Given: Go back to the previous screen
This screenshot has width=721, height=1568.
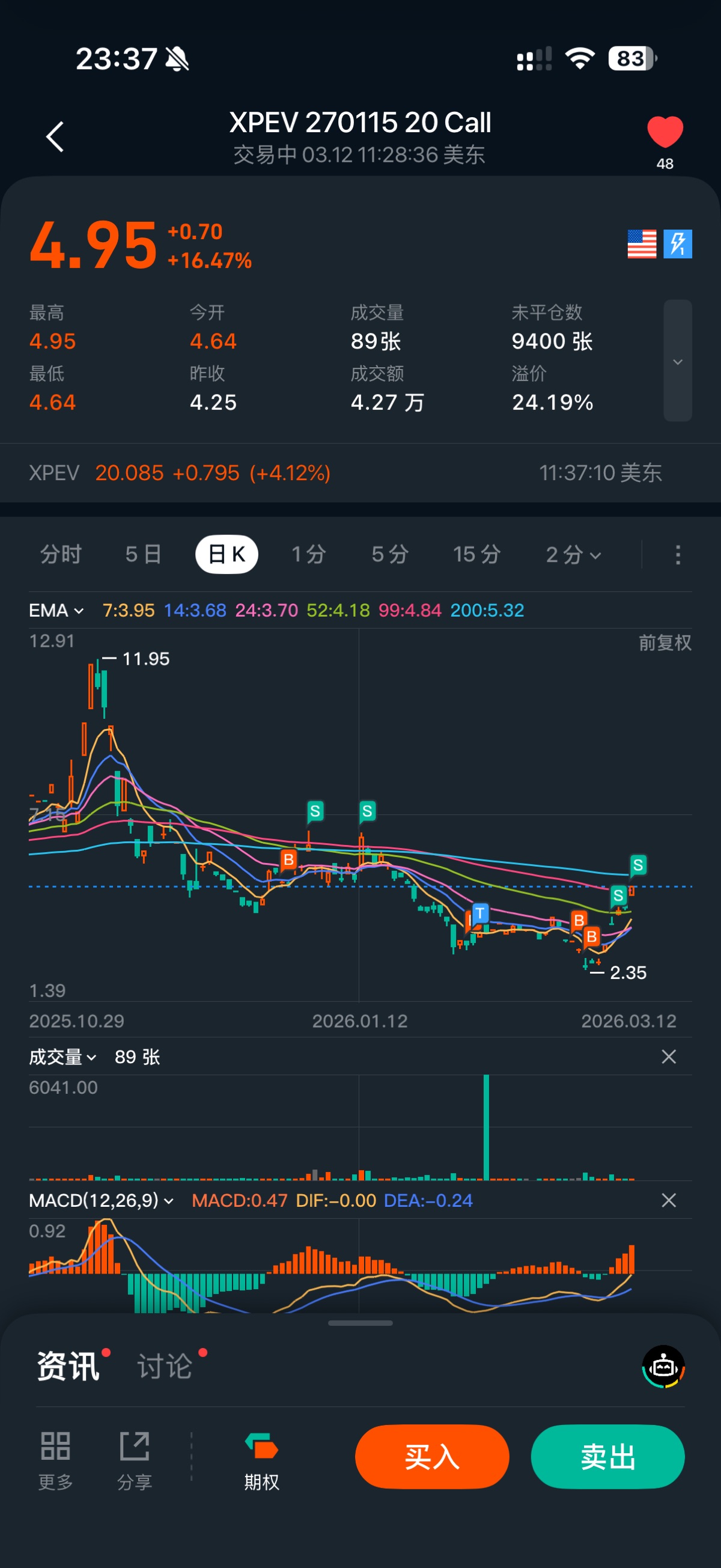Looking at the screenshot, I should (55, 136).
